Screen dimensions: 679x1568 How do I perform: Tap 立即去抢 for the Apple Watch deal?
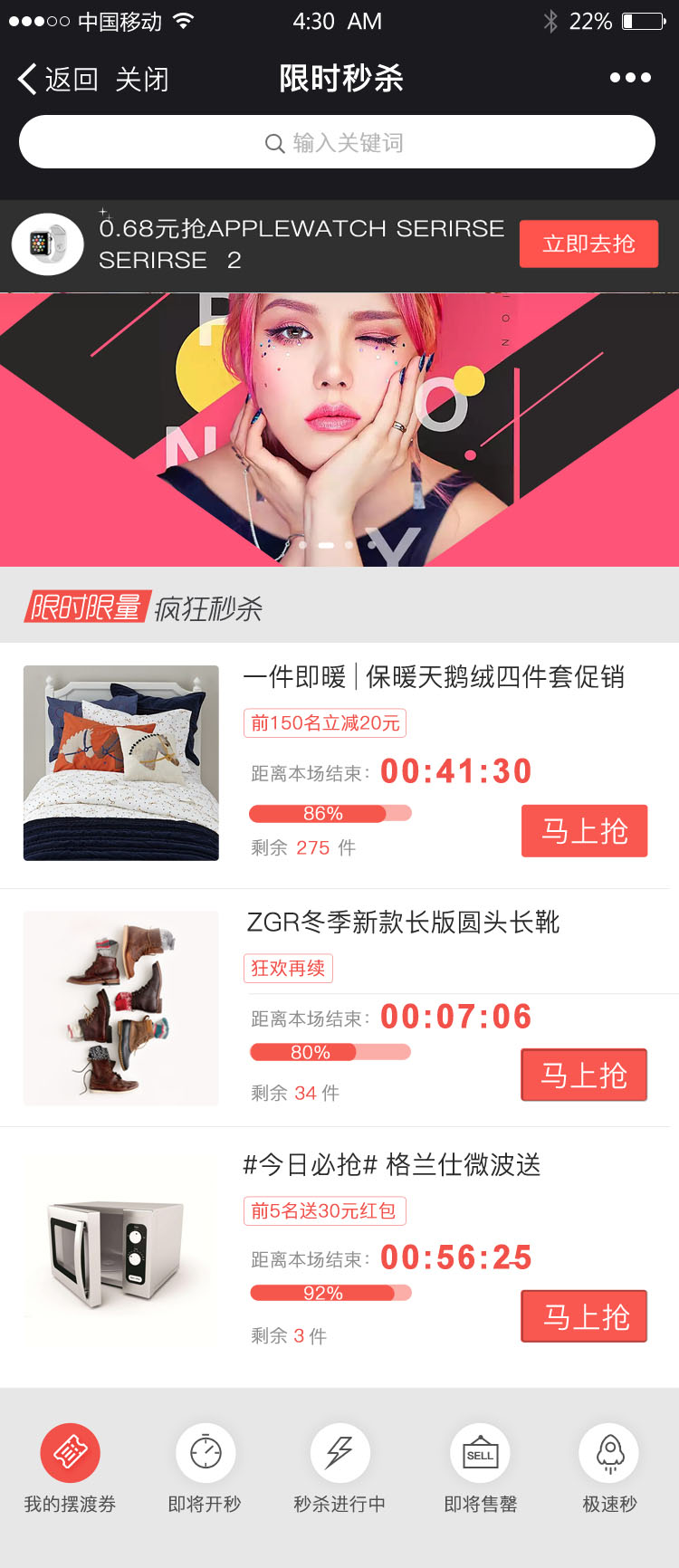click(588, 244)
